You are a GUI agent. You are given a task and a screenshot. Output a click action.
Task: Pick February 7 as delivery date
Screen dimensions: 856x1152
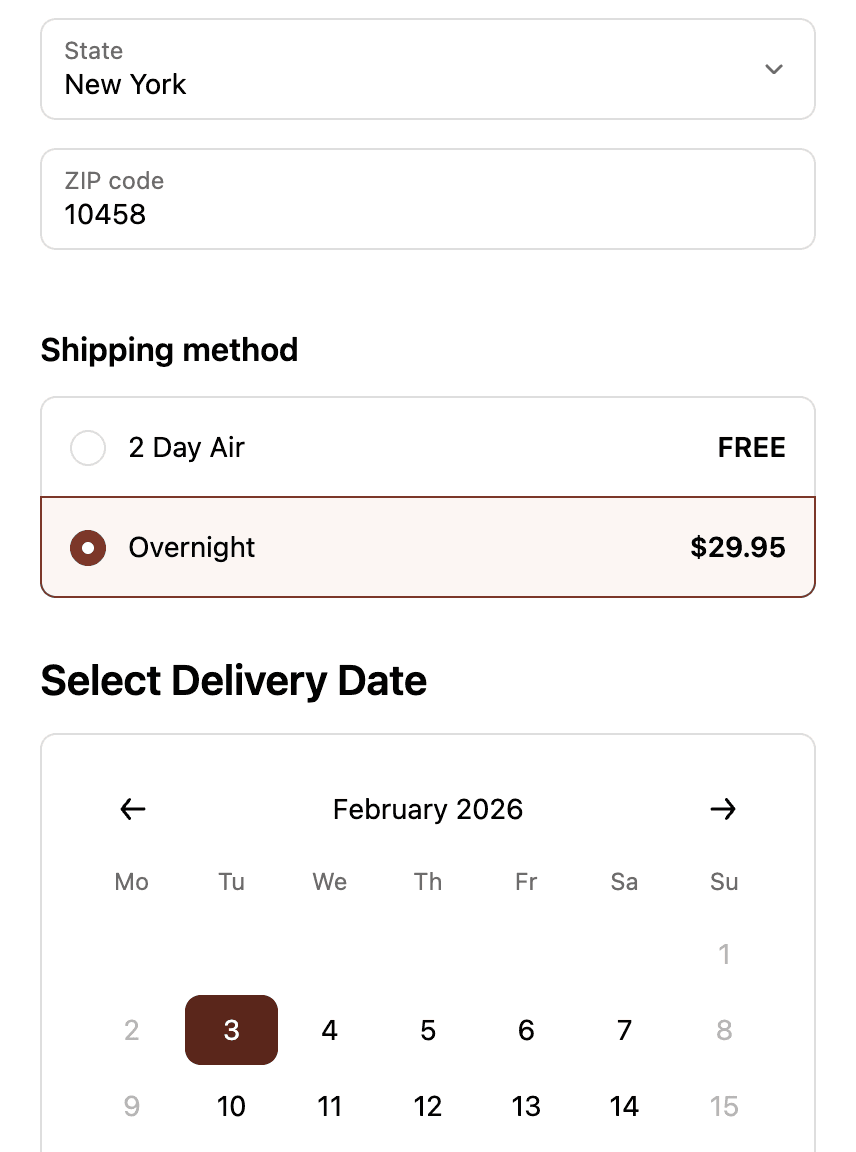click(624, 1029)
